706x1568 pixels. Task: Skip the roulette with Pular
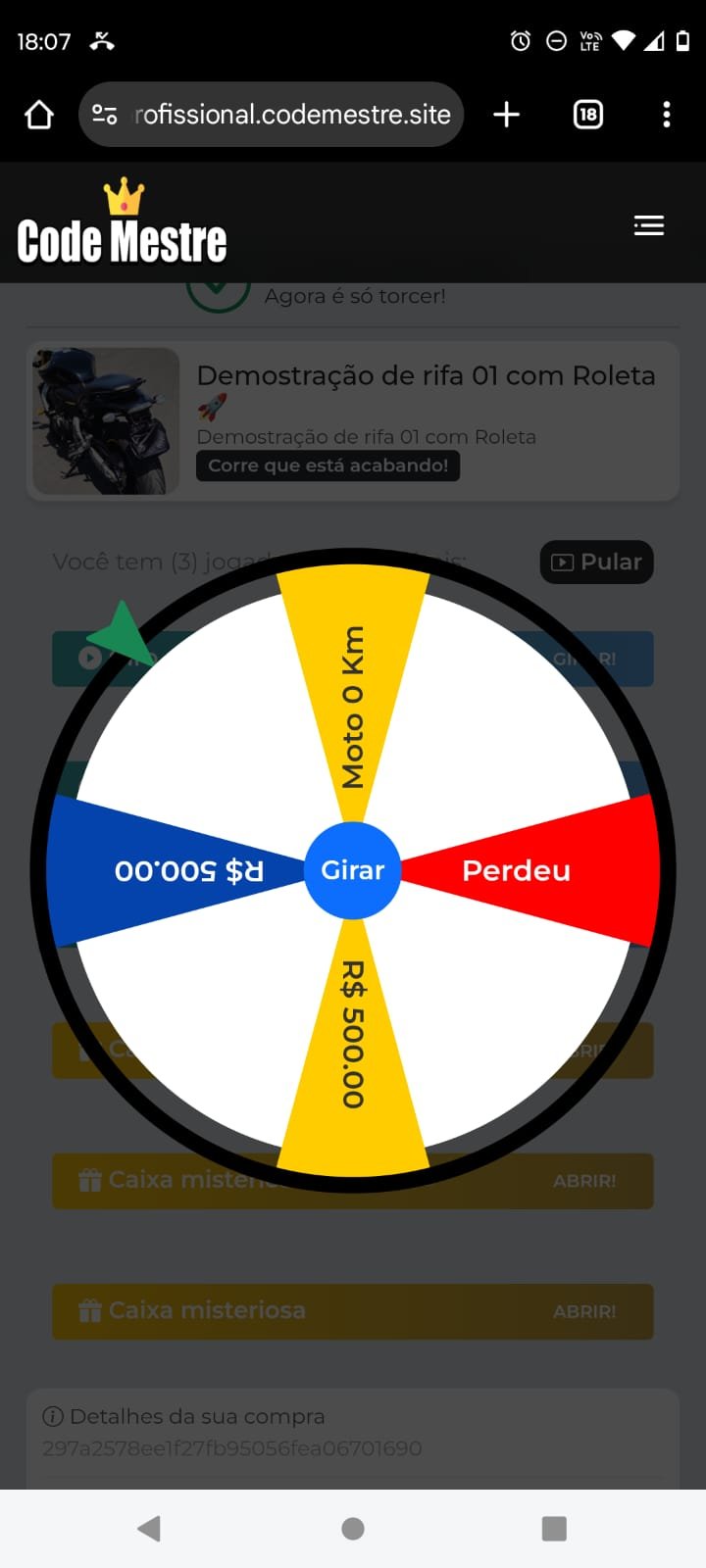click(596, 562)
